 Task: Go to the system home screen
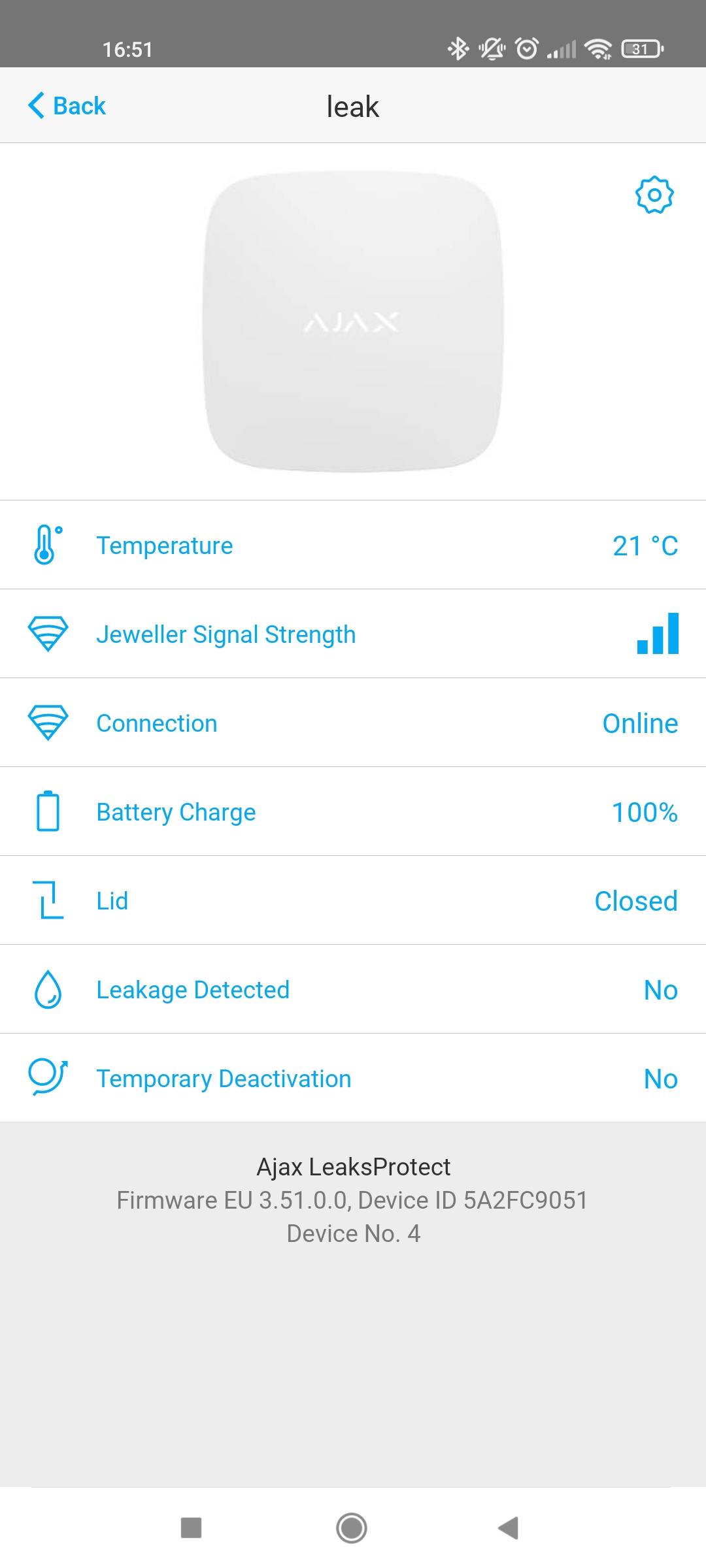(x=352, y=1528)
